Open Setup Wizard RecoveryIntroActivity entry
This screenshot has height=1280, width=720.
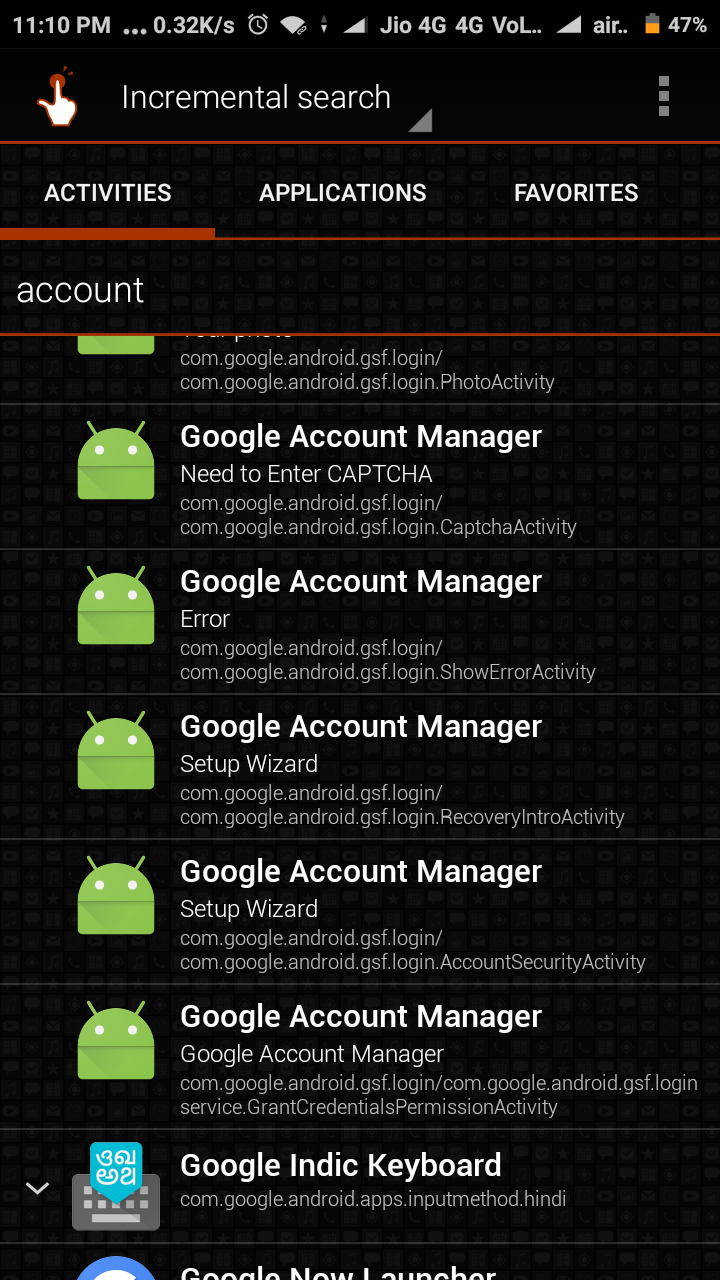click(x=360, y=767)
